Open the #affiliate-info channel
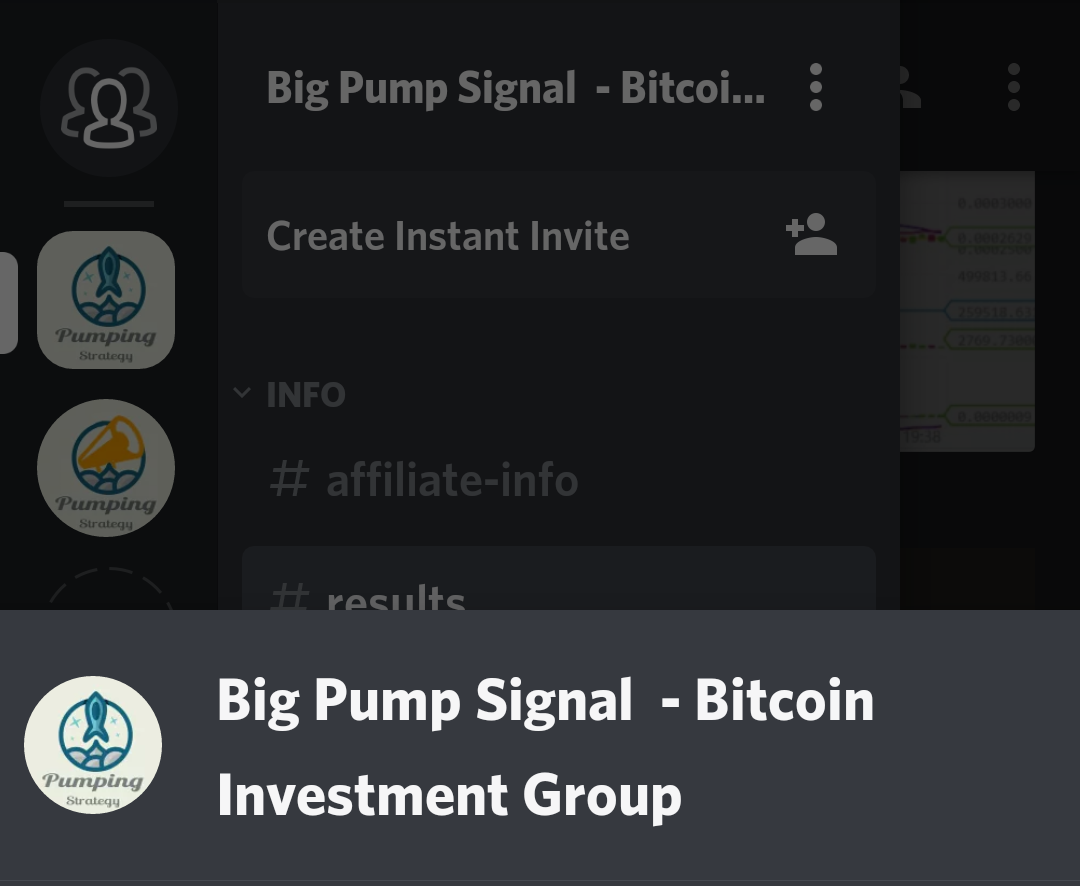Viewport: 1080px width, 886px height. tap(452, 480)
